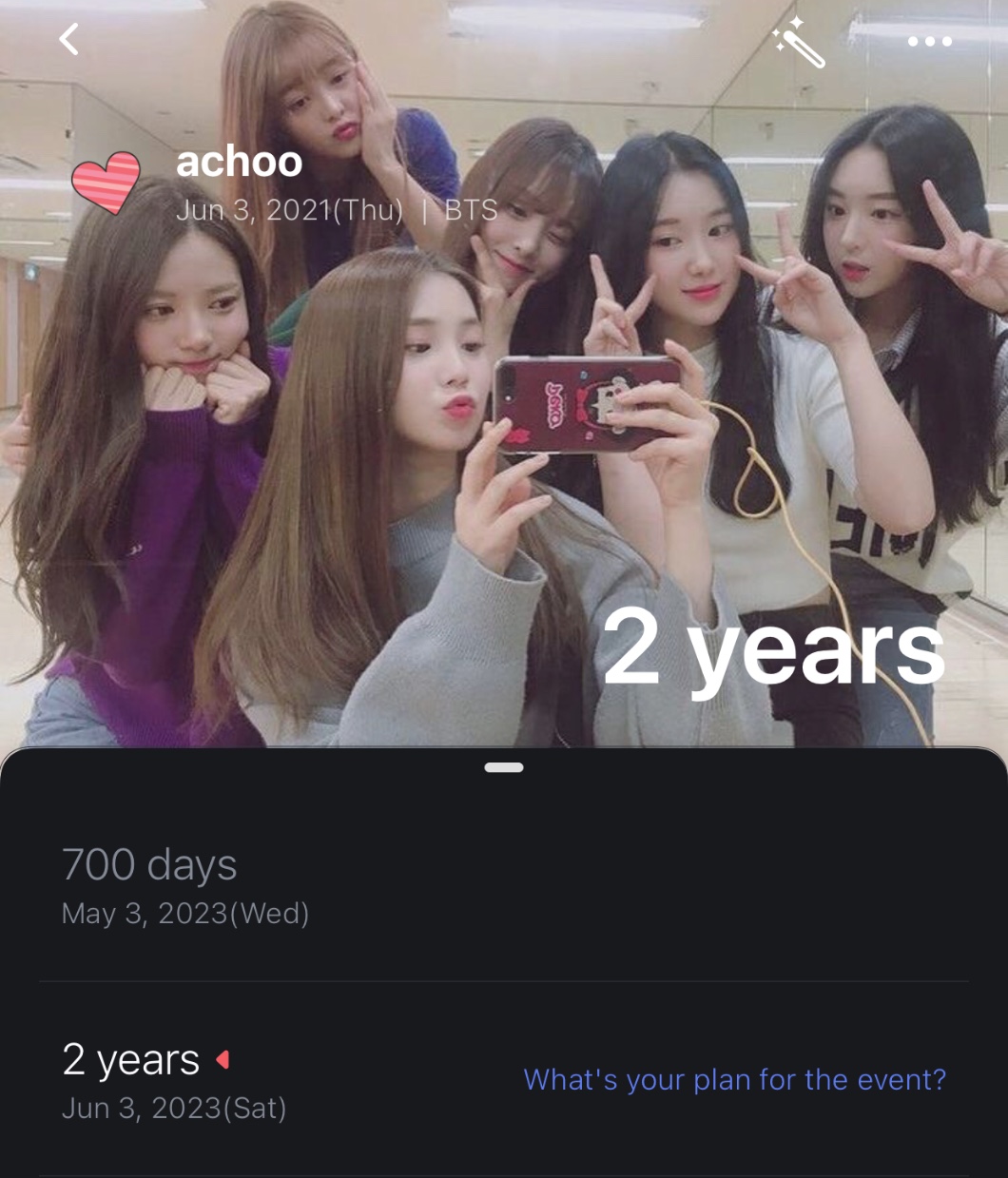The image size is (1008, 1178).
Task: Tap the bottom sheet drag handle
Action: [x=503, y=767]
